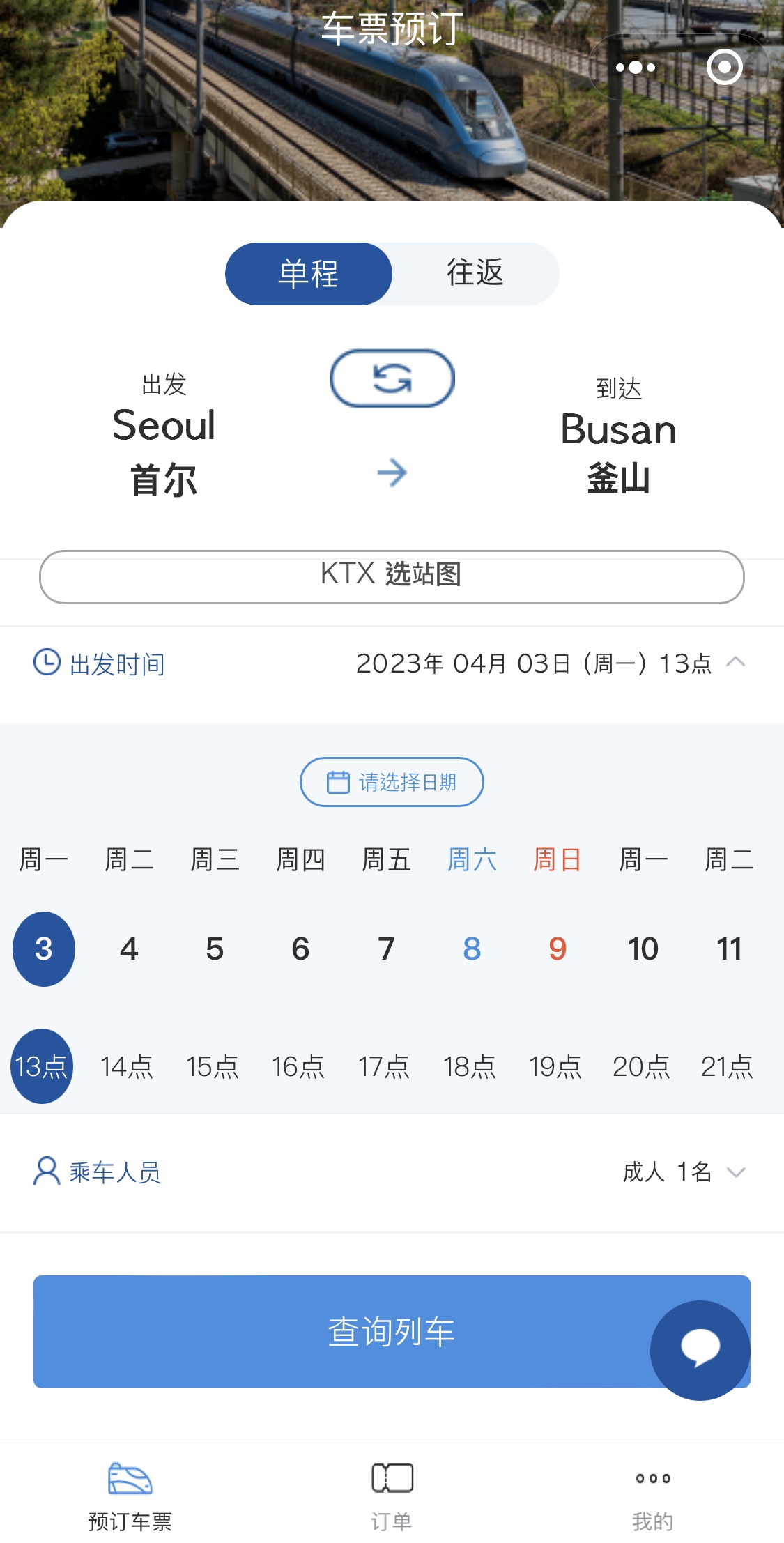Image resolution: width=784 pixels, height=1543 pixels.
Task: Change departure station Seoul 首尔
Action: [x=164, y=438]
